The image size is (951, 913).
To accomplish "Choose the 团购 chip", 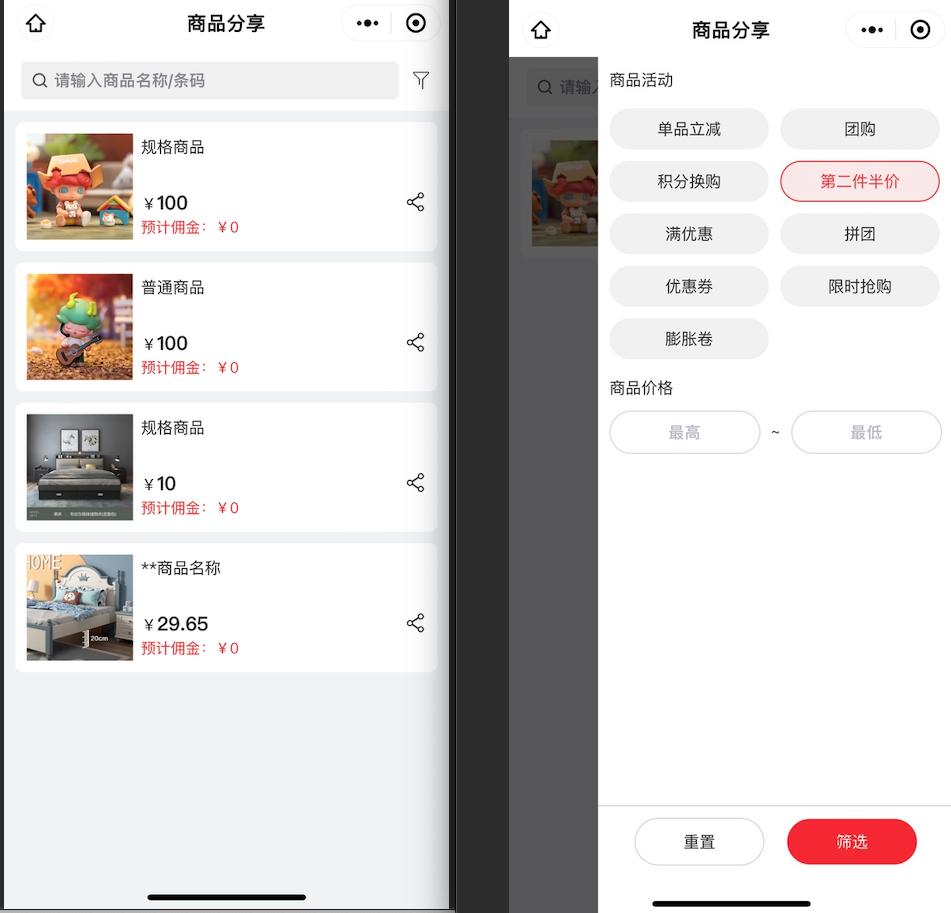I will (860, 129).
